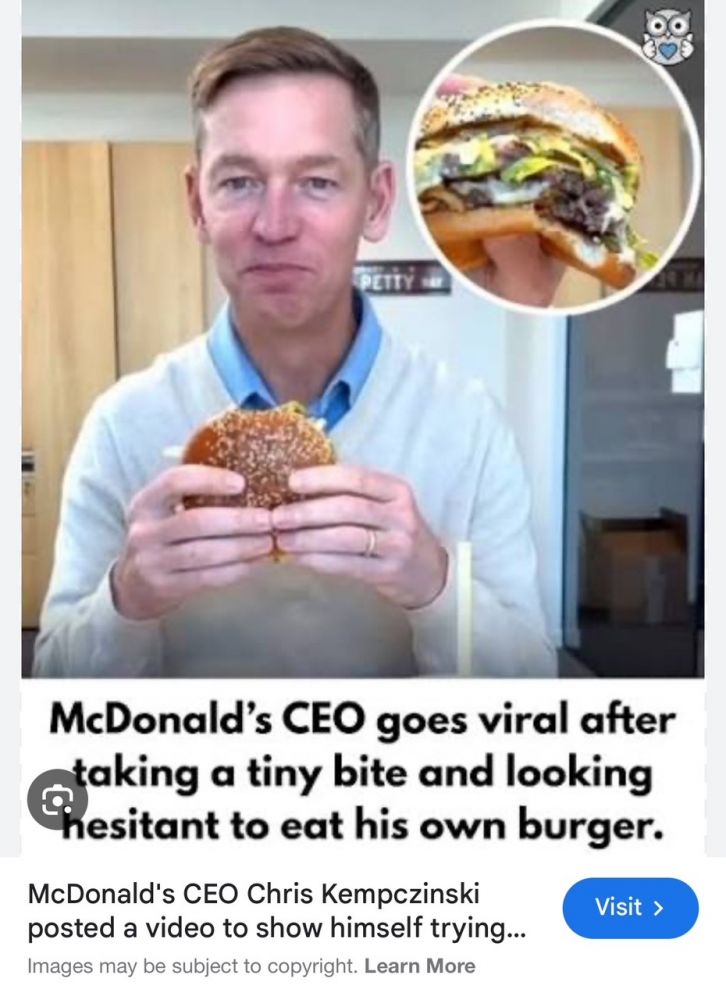This screenshot has height=1000, width=726.
Task: Search this image with Google Lens
Action: click(57, 800)
